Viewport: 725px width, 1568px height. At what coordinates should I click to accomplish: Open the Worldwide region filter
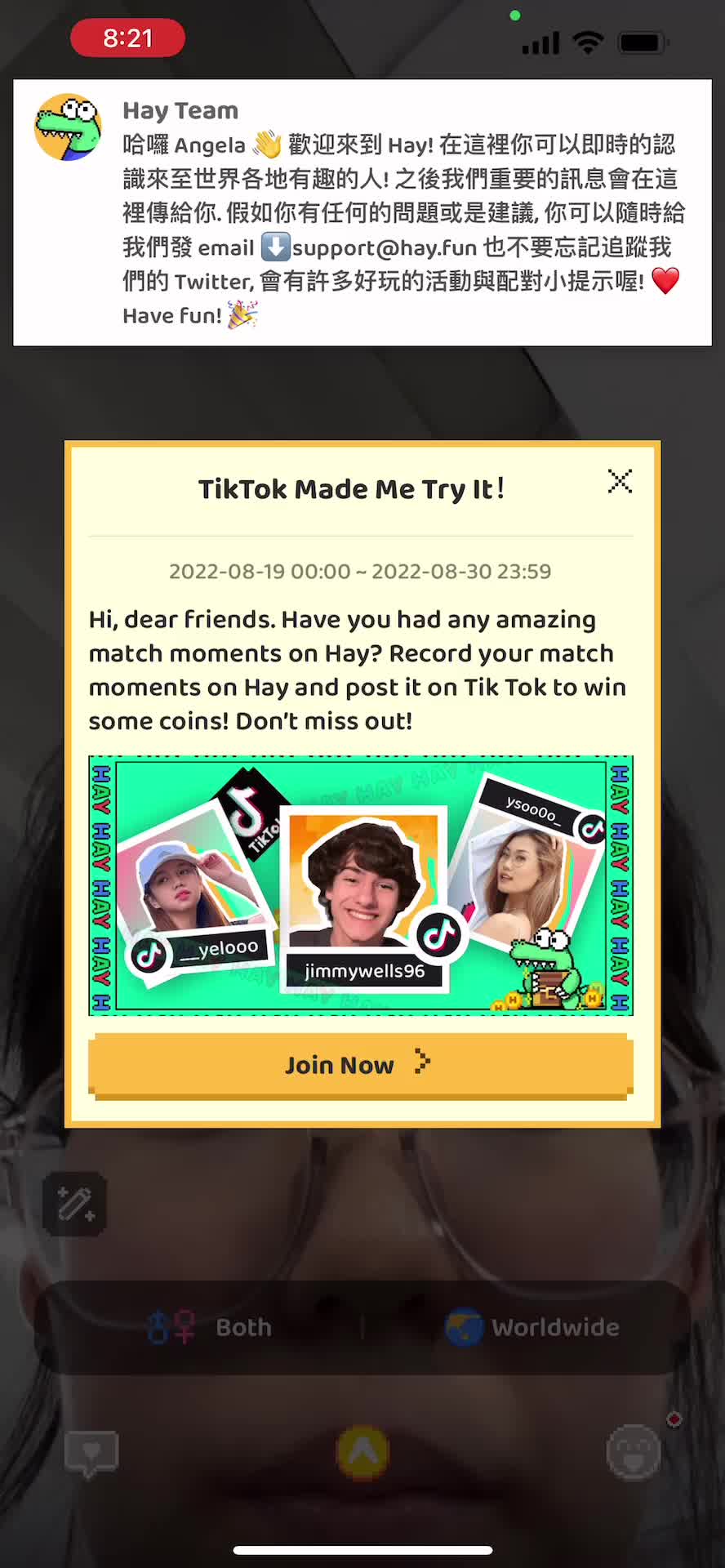pos(532,1327)
